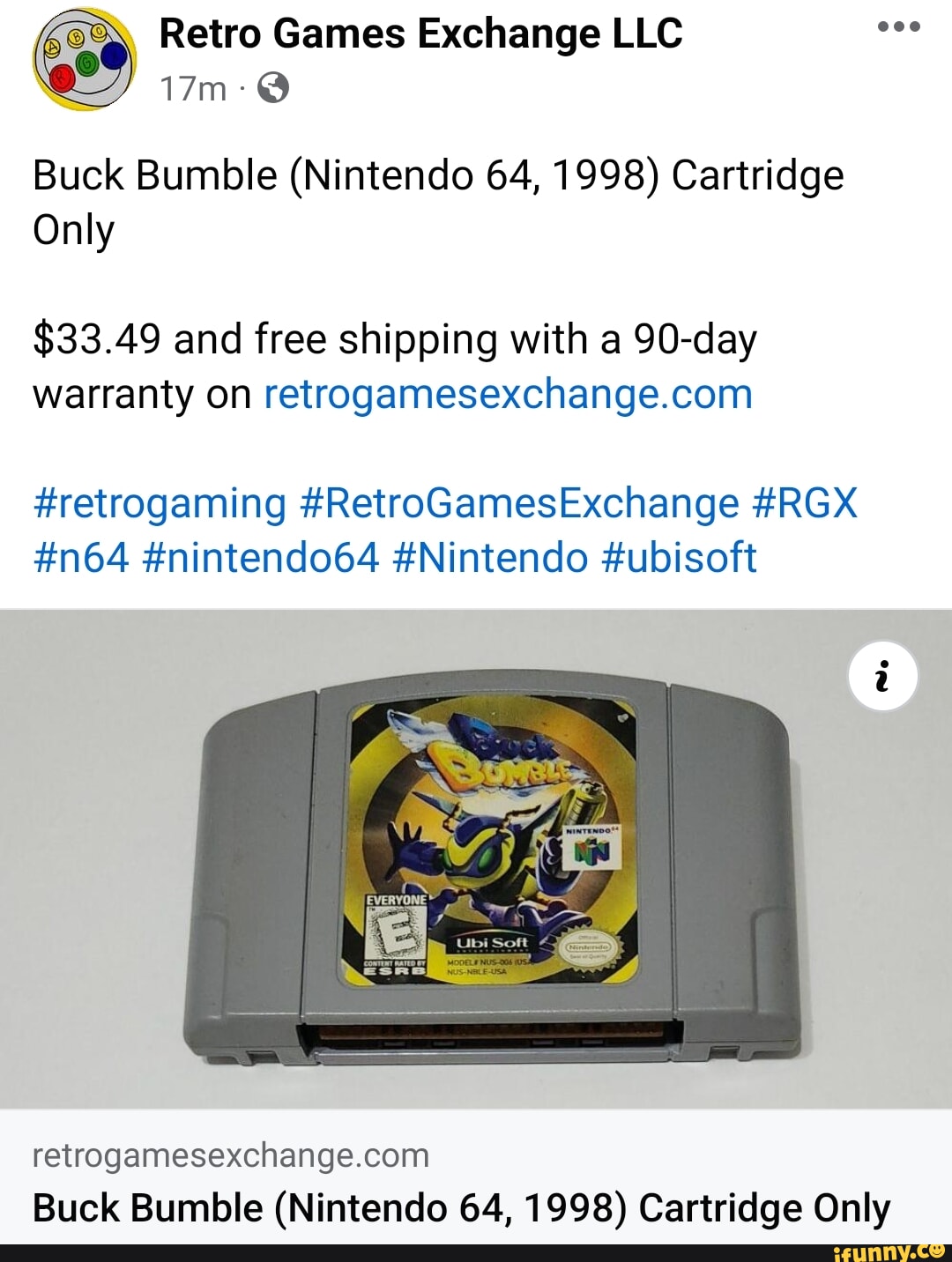
Task: Open the three-dot post options menu
Action: [901, 26]
